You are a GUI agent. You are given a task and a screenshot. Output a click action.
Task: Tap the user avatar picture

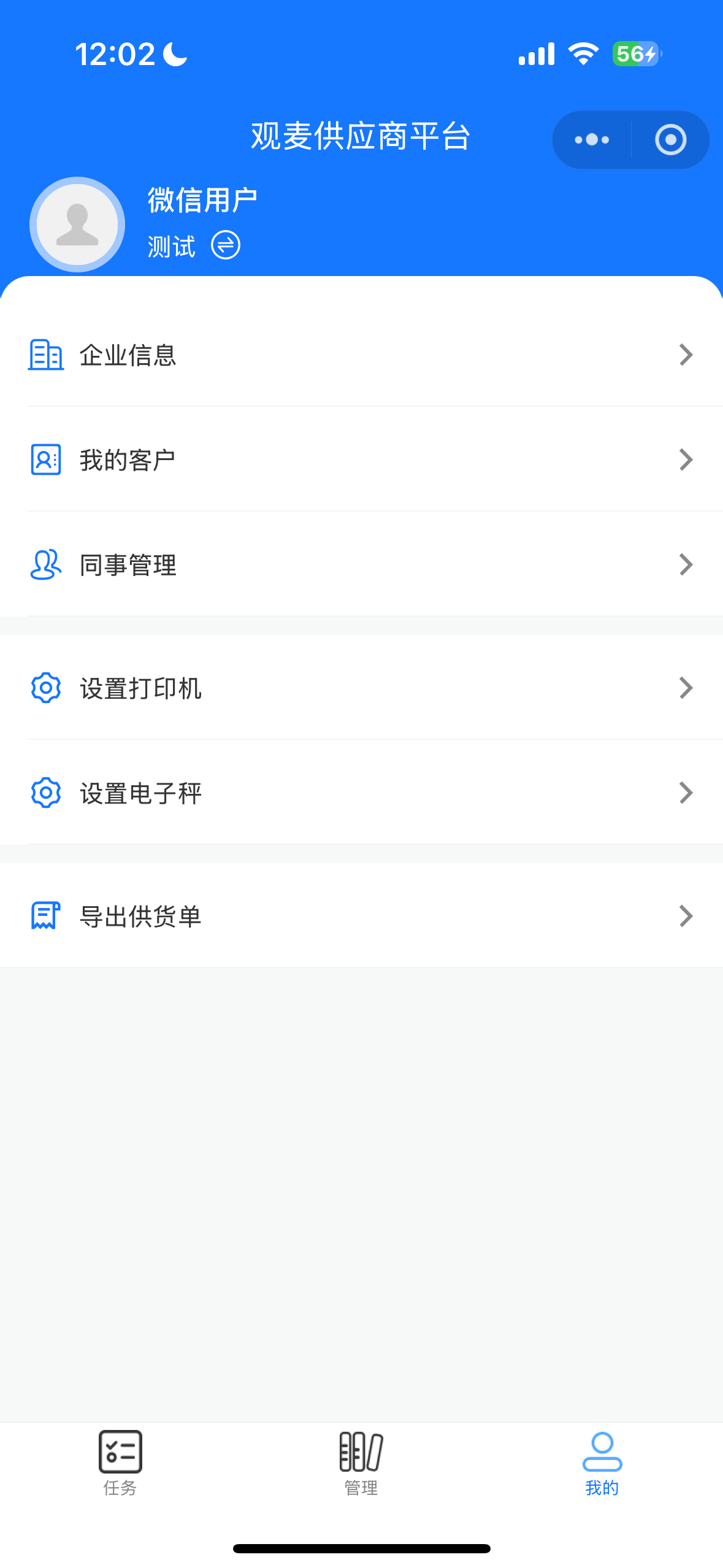coord(77,225)
